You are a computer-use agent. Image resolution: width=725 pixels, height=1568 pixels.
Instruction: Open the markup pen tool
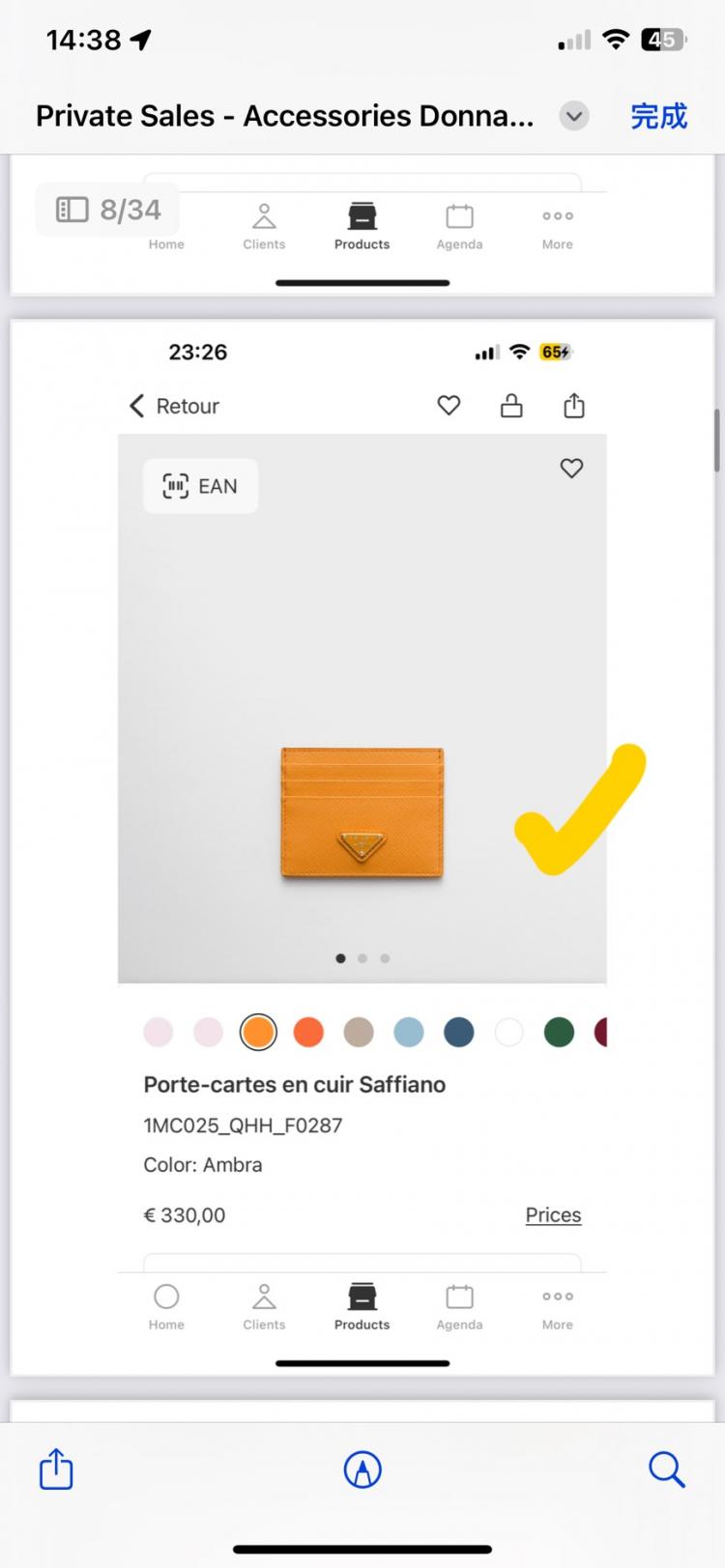(x=362, y=1469)
